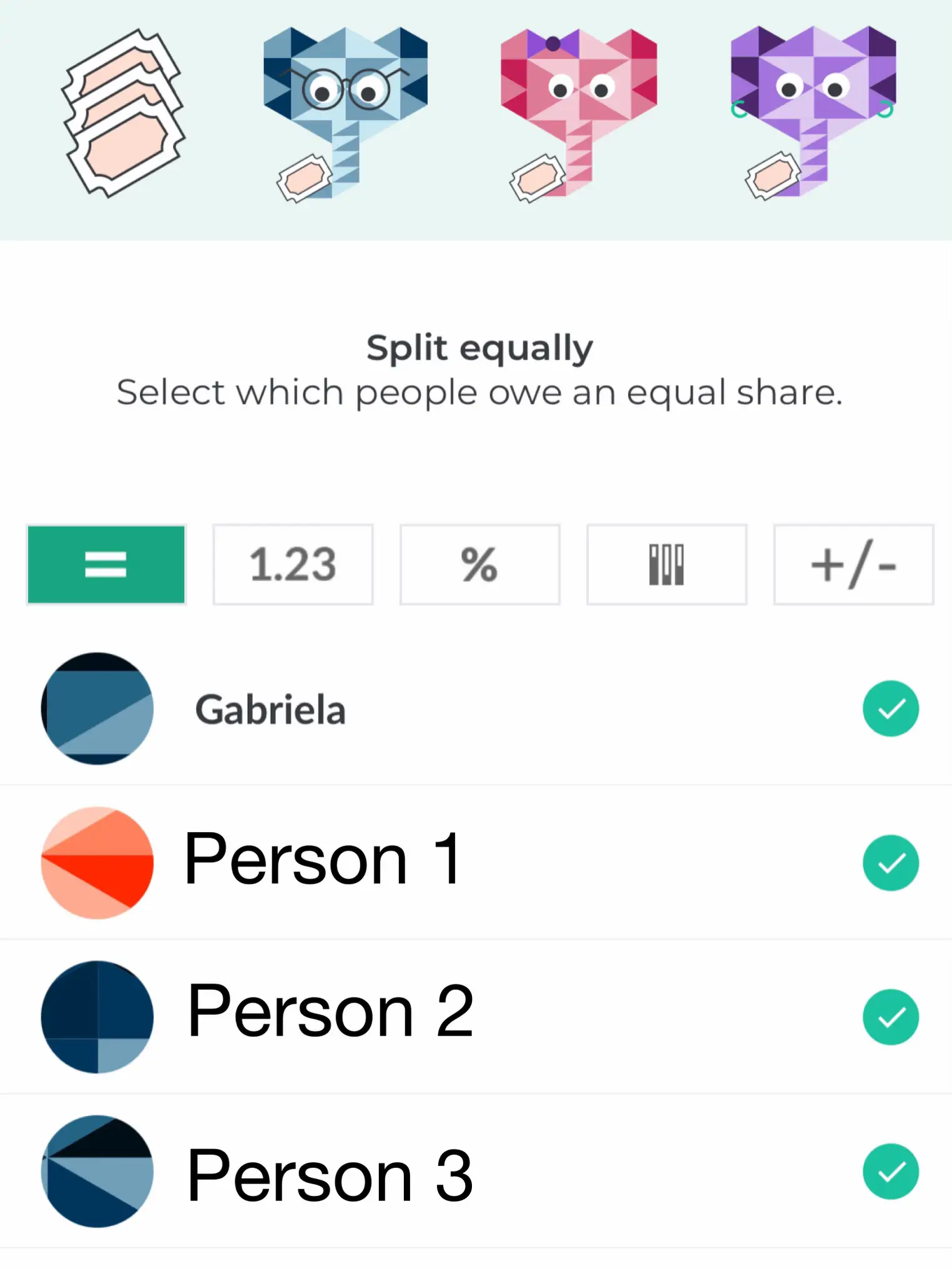This screenshot has width=952, height=1269.
Task: Switch to exact amounts 1.23 tab
Action: click(293, 564)
